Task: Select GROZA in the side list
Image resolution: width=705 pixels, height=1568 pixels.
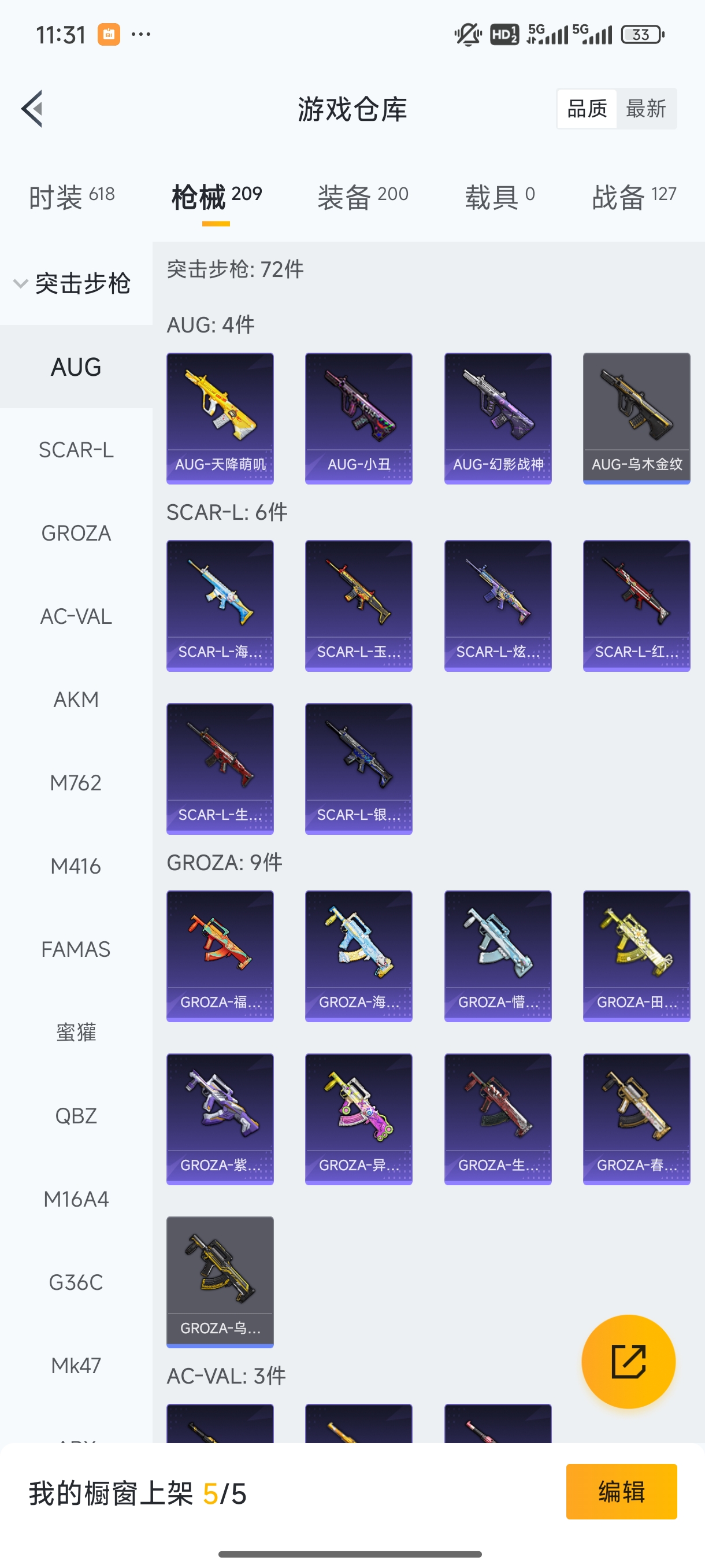Action: click(x=76, y=533)
